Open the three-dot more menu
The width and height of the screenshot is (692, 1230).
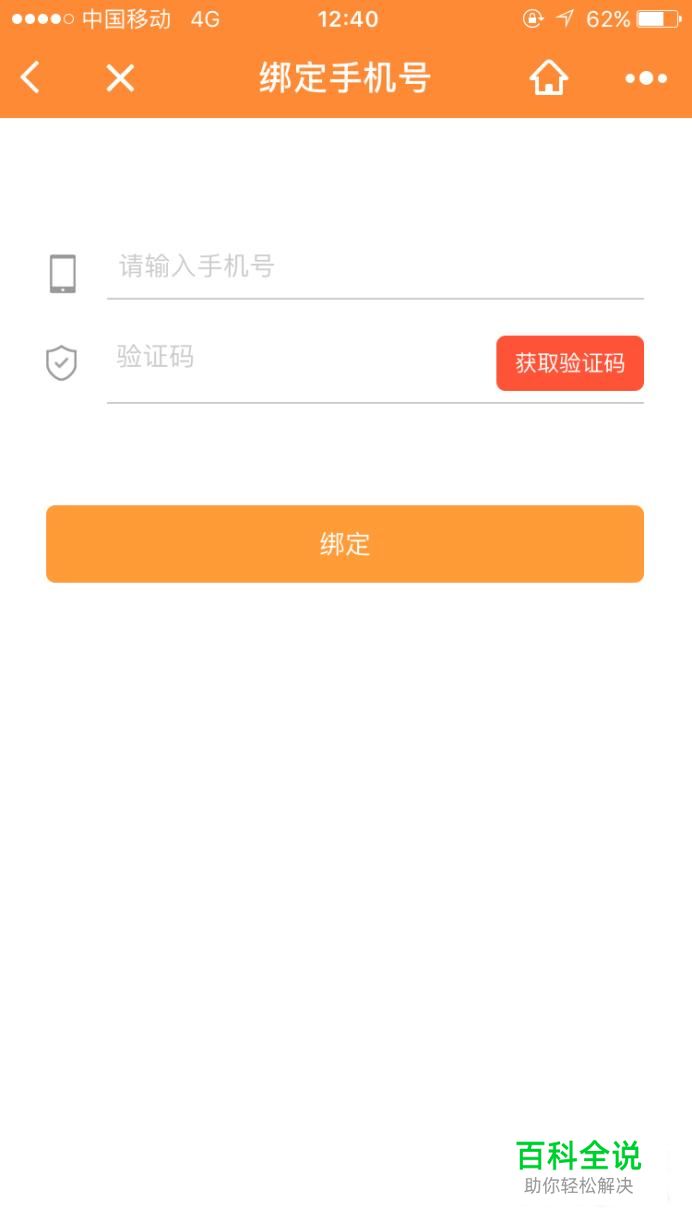pos(646,78)
